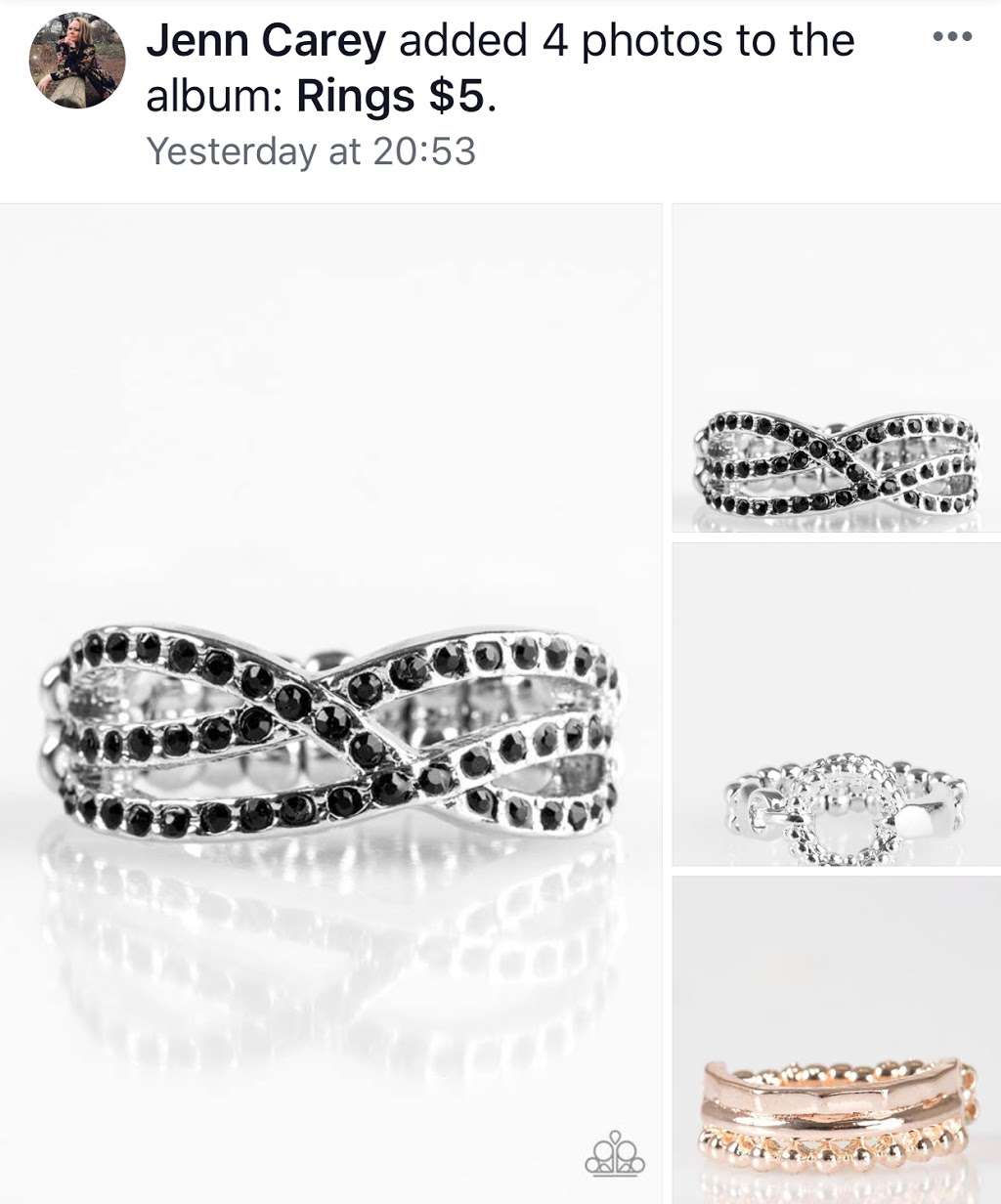Open the silver beaded circle ring photo

(836, 705)
